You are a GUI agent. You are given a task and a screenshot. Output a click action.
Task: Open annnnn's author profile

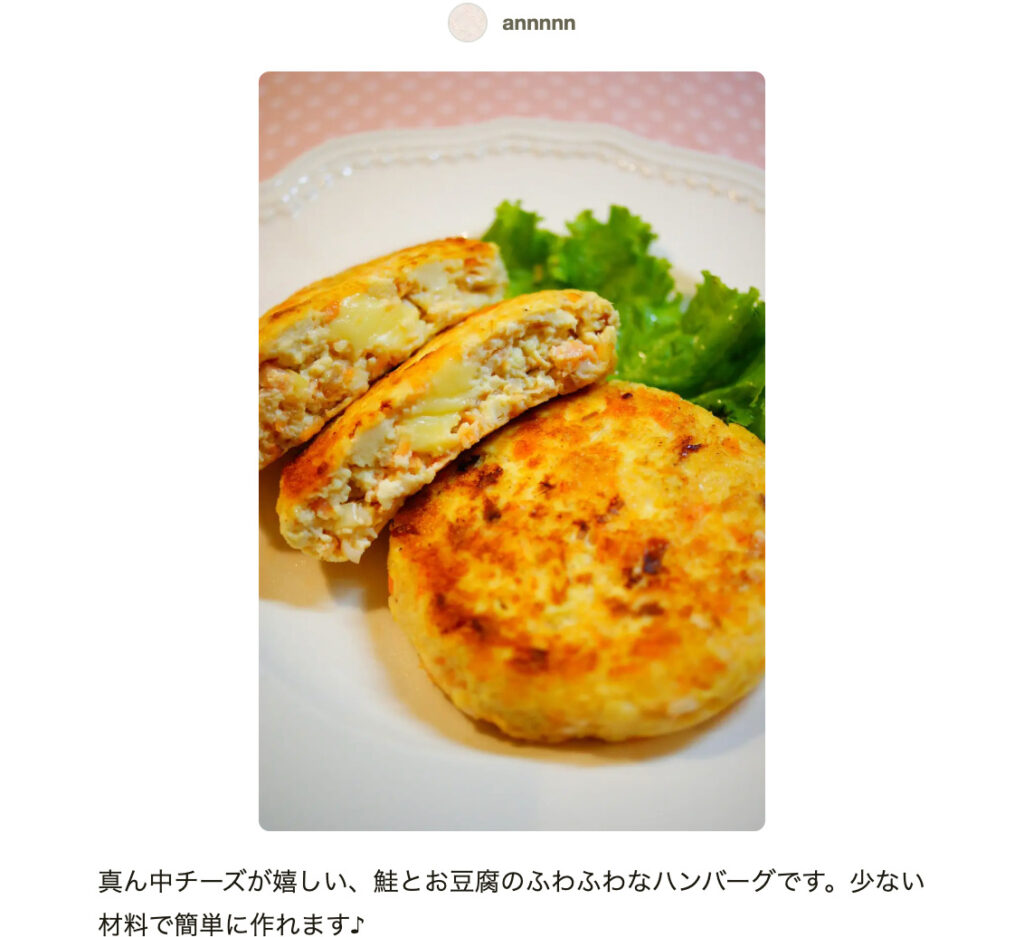point(538,23)
